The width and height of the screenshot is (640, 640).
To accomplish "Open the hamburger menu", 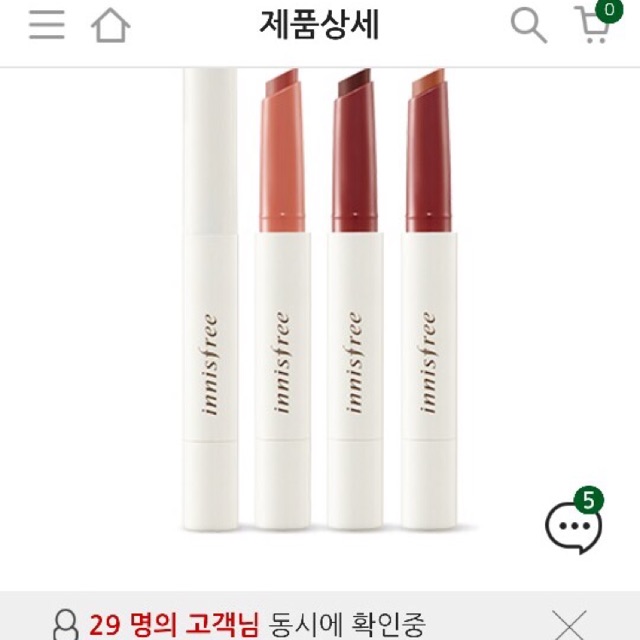I will point(46,26).
